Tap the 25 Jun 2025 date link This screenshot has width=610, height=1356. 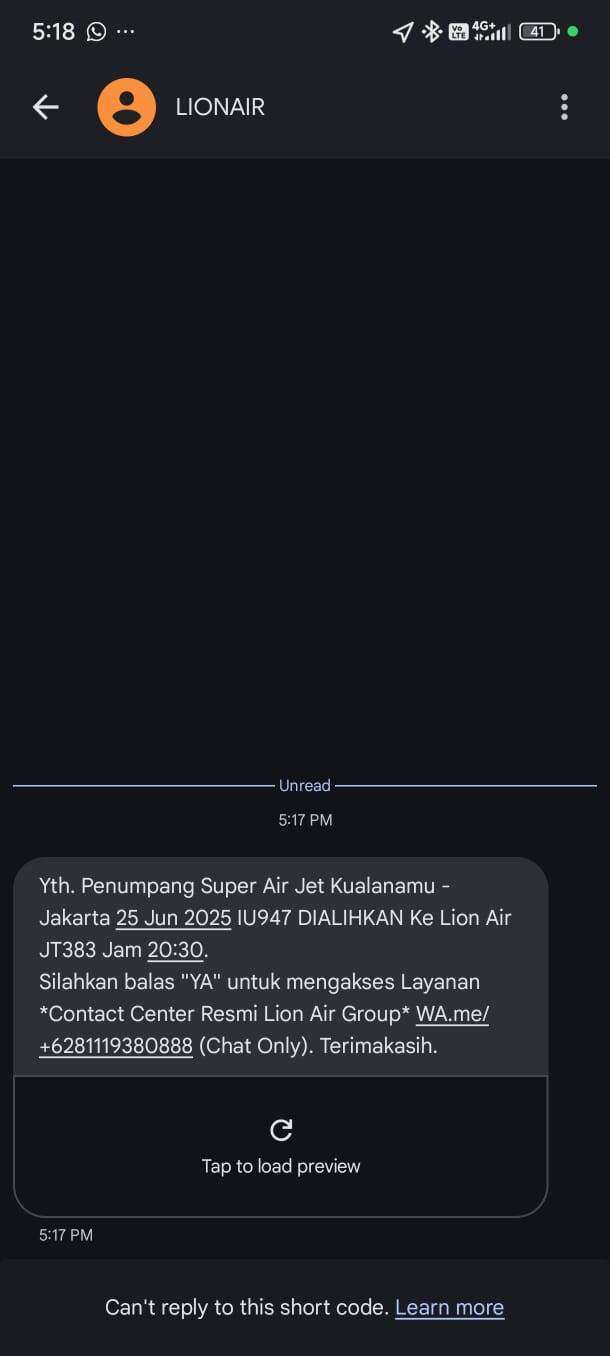tap(174, 917)
